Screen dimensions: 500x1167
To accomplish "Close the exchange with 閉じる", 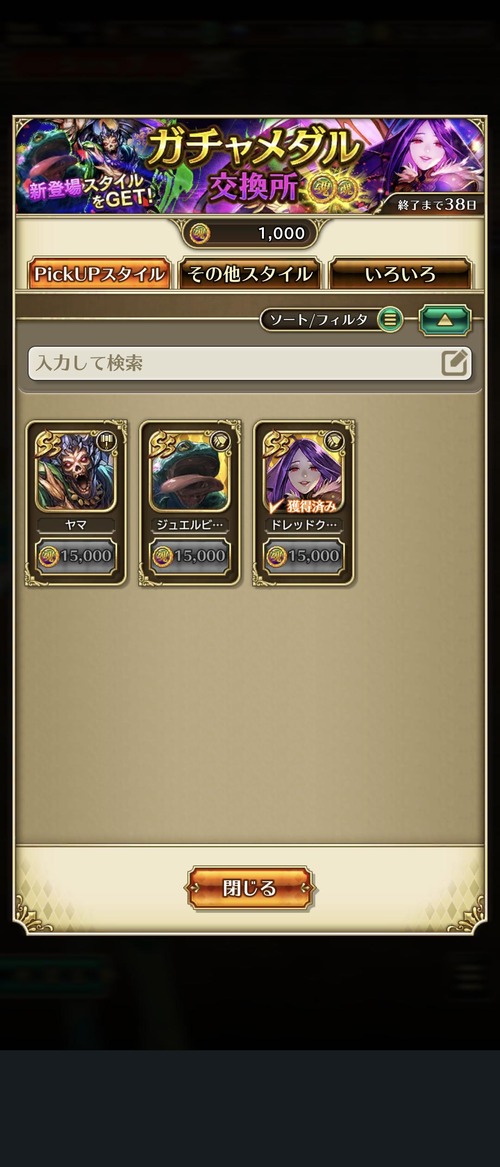I will [250, 888].
